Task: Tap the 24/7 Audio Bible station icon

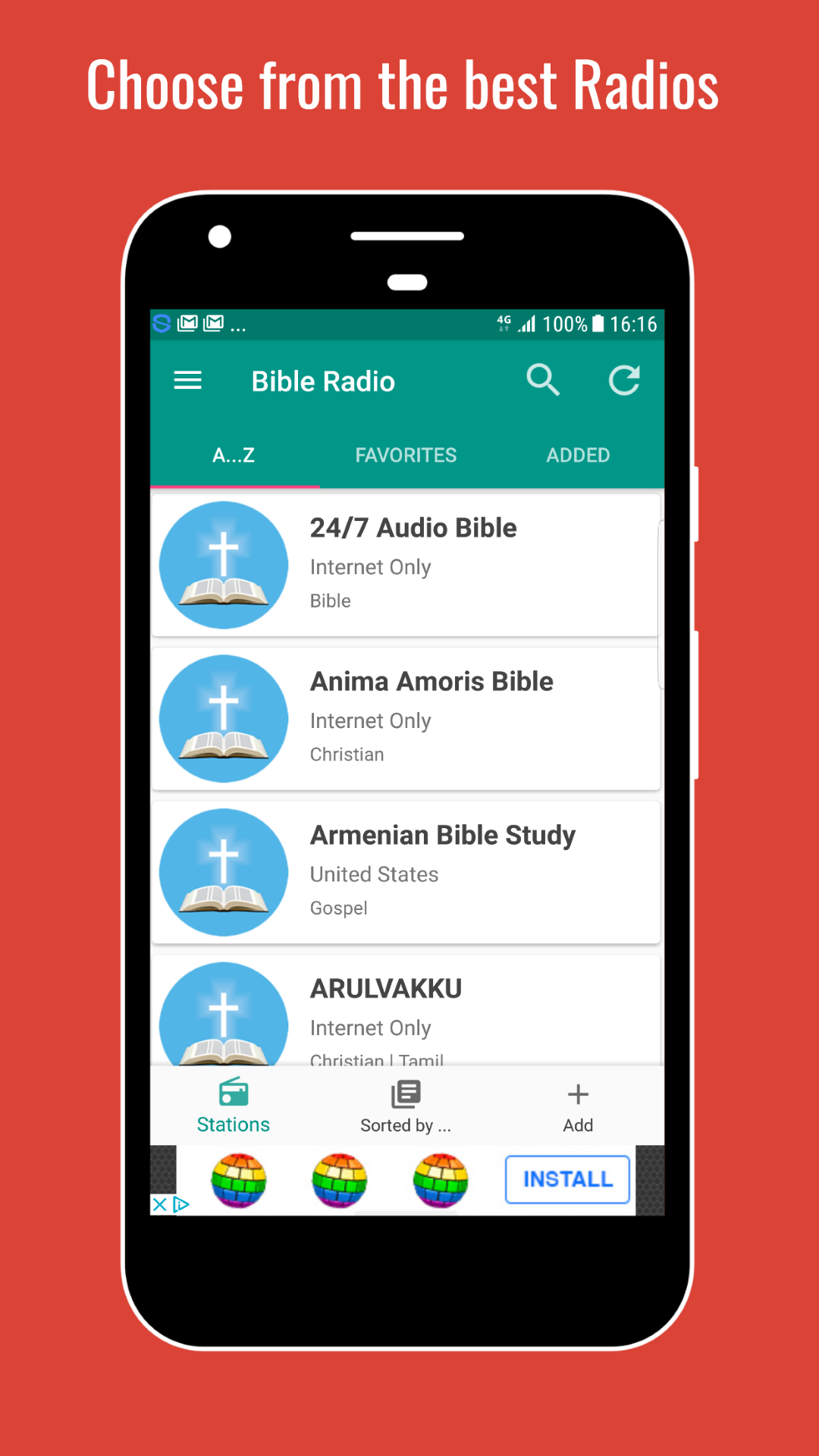Action: pos(224,564)
